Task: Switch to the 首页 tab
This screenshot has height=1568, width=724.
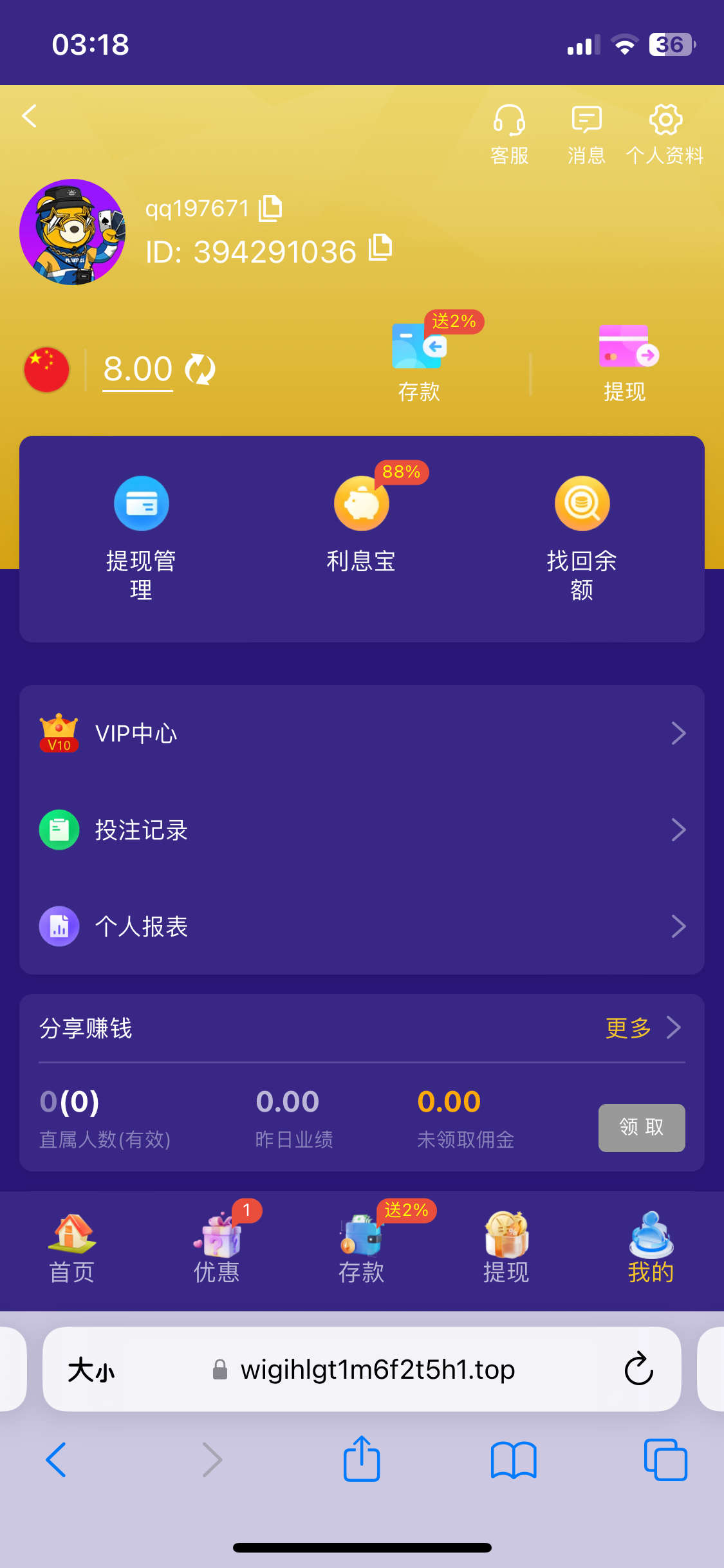Action: coord(72,1248)
